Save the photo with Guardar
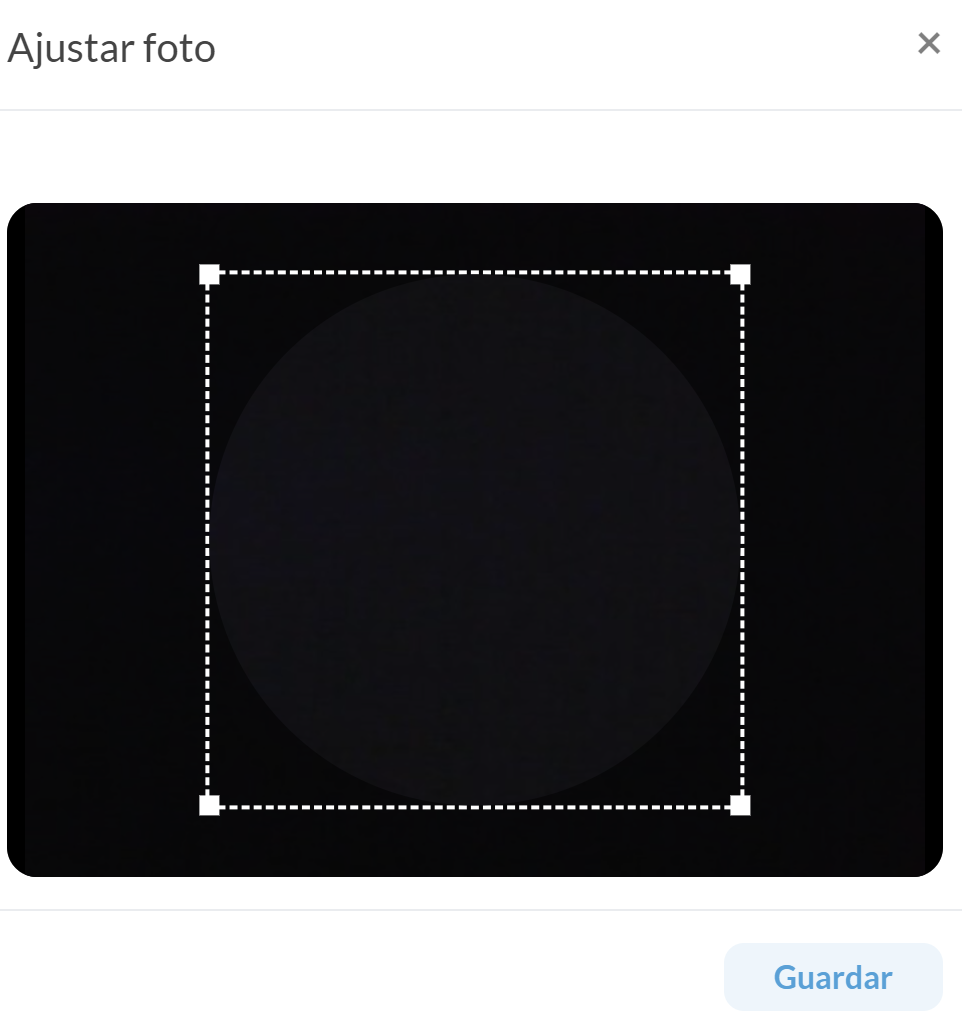The width and height of the screenshot is (962, 1022). pos(833,977)
